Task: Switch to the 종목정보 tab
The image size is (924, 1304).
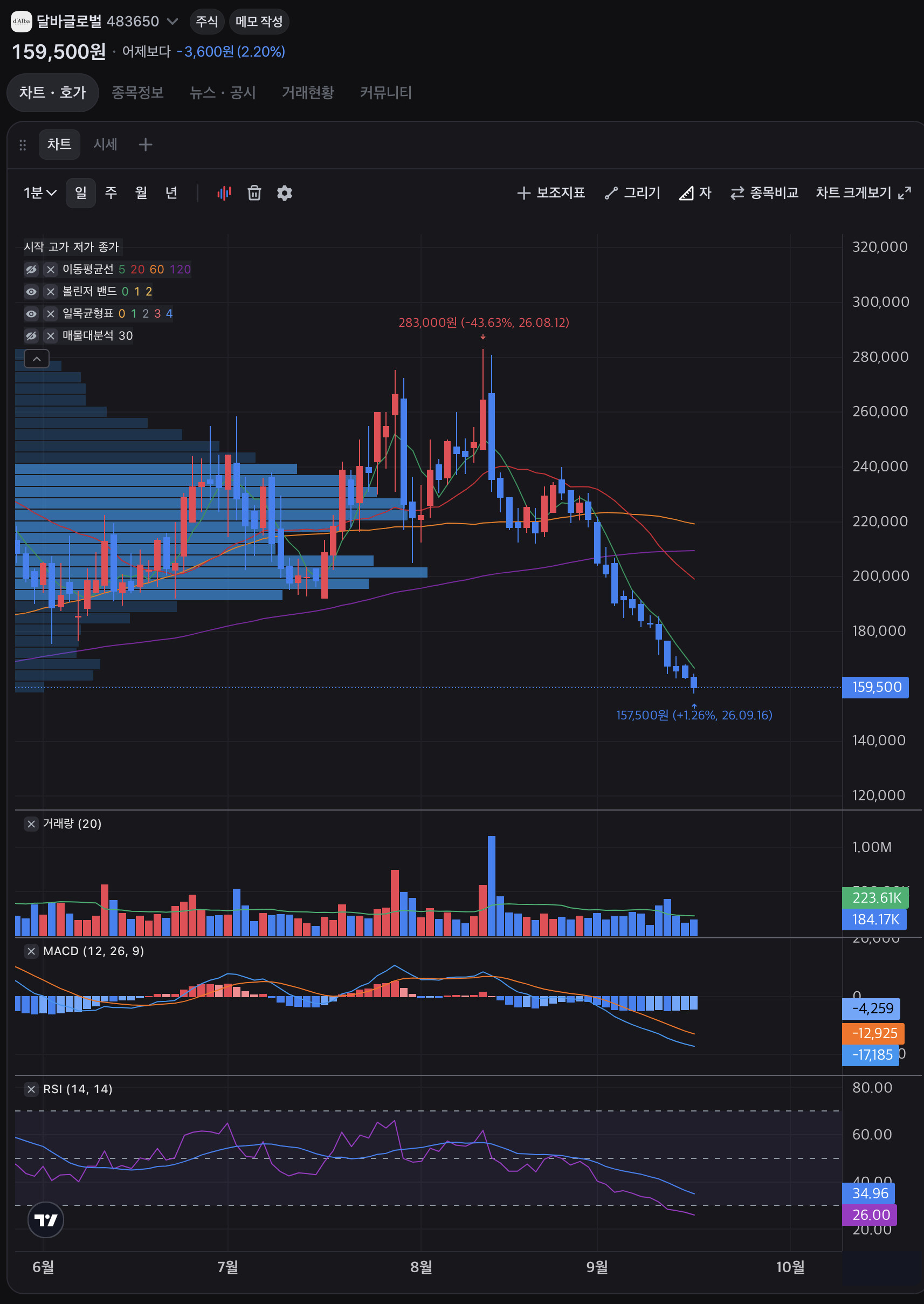Action: (x=137, y=92)
